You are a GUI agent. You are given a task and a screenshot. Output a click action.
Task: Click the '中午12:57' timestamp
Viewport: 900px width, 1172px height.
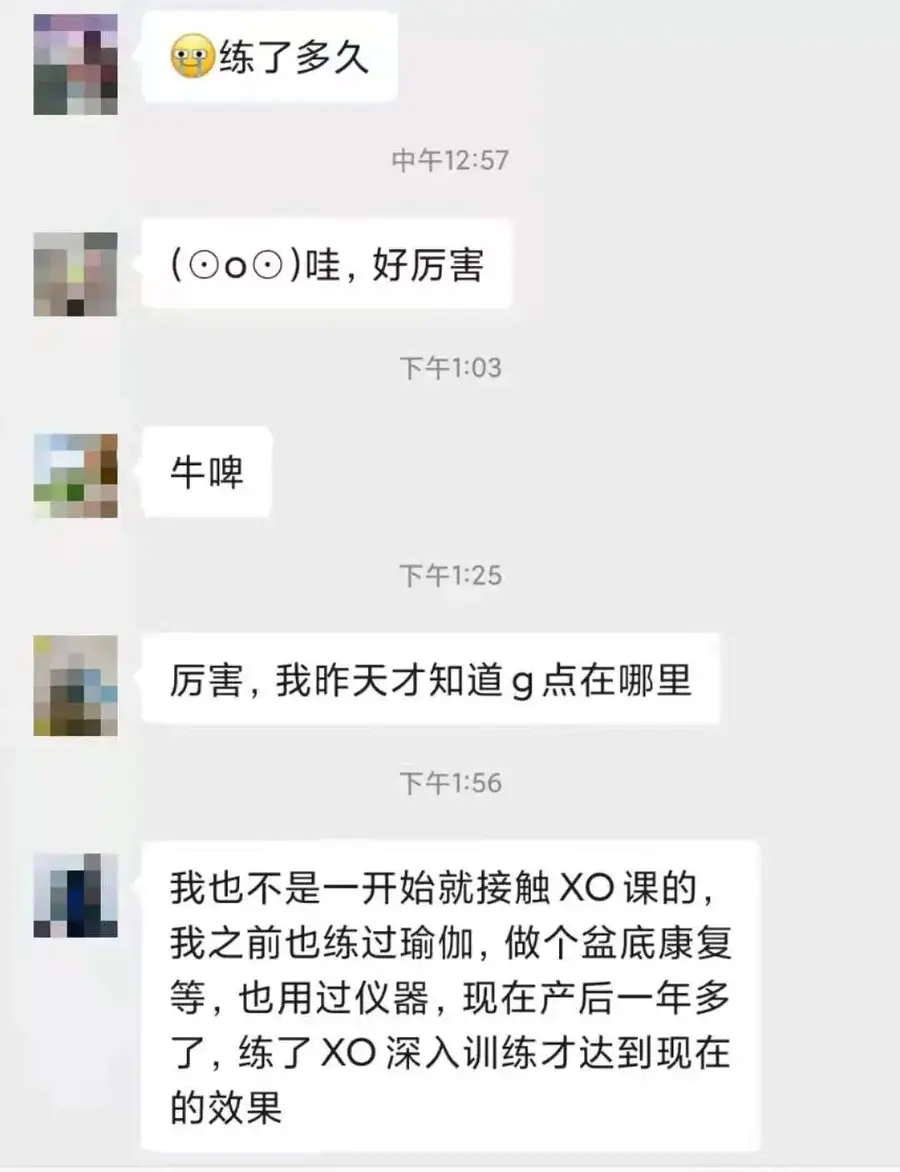(x=449, y=156)
